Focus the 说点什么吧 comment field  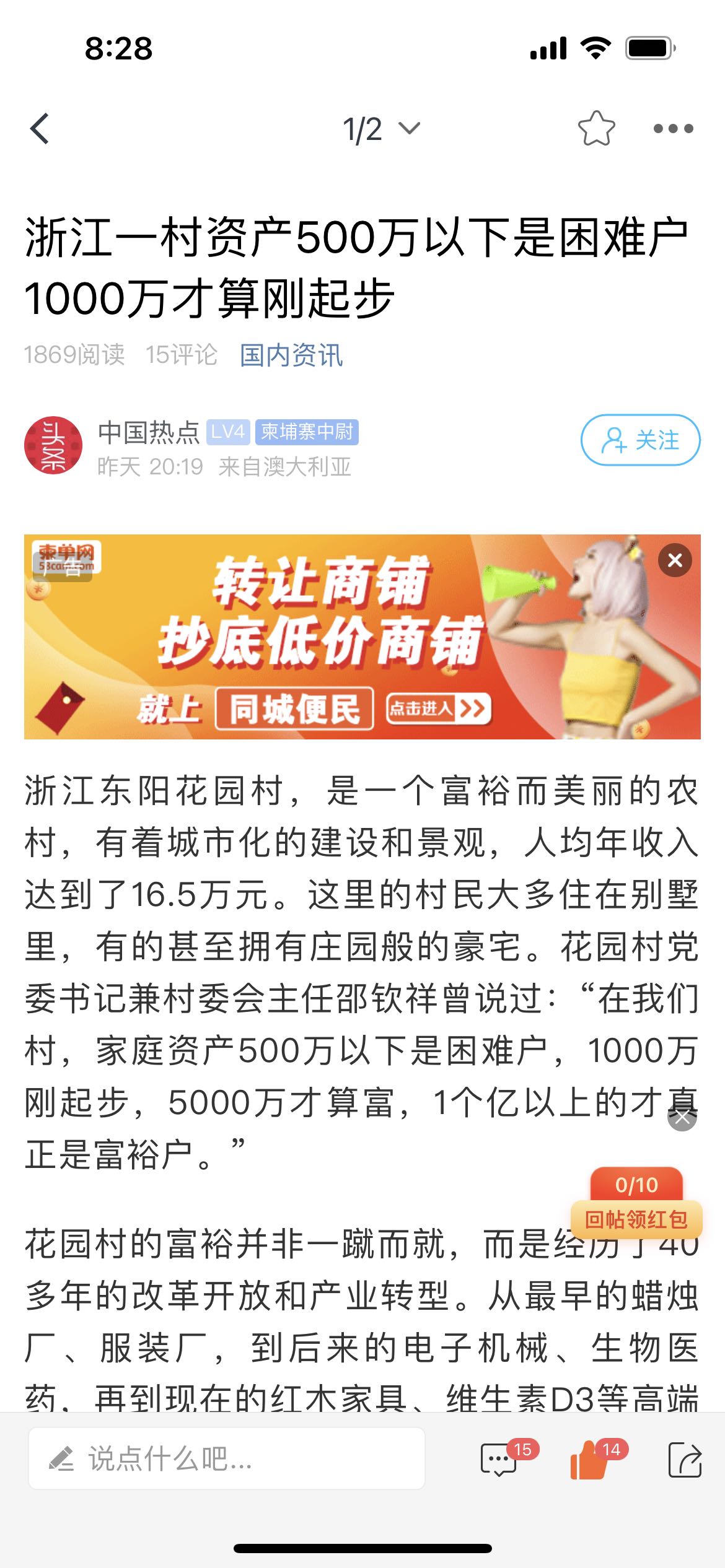click(x=227, y=1458)
